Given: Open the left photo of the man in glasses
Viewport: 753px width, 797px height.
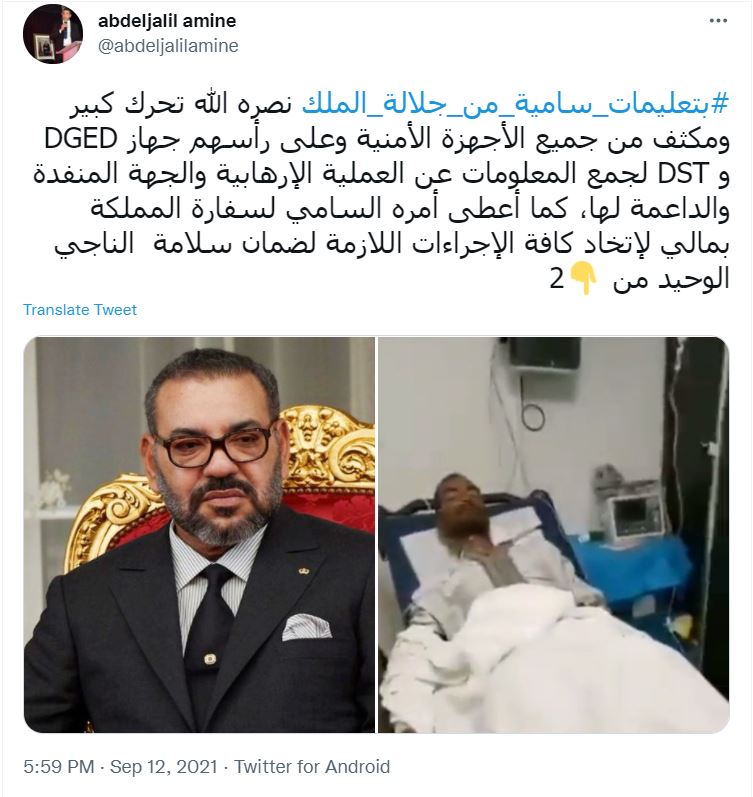Looking at the screenshot, I should pos(199,535).
